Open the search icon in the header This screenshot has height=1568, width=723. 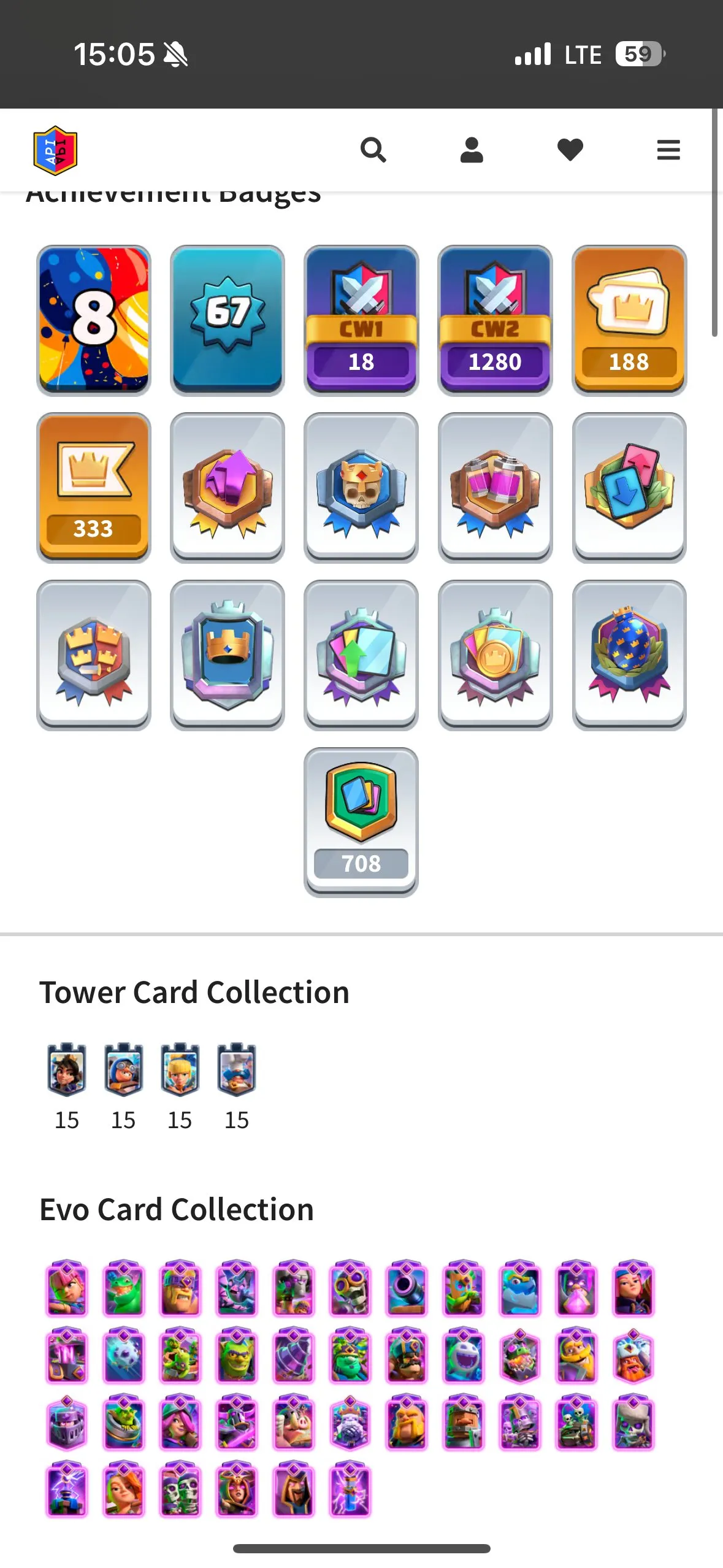point(373,150)
